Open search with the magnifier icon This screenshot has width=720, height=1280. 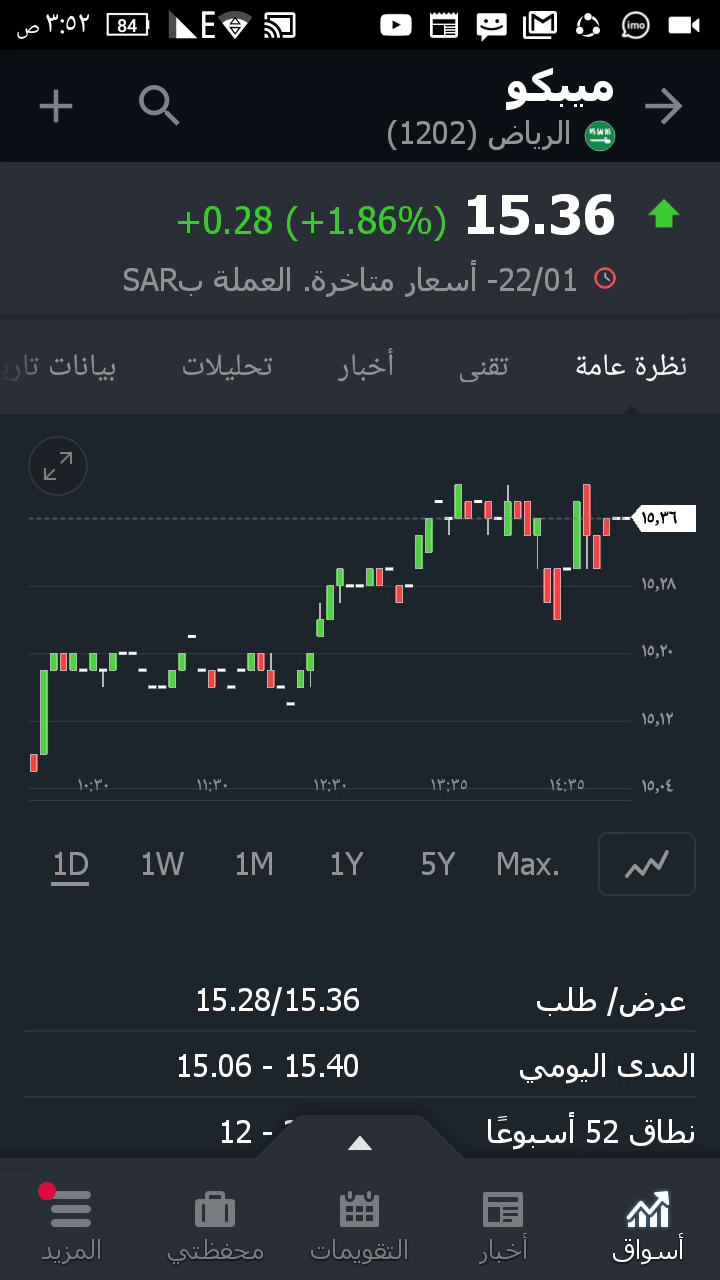(x=159, y=105)
